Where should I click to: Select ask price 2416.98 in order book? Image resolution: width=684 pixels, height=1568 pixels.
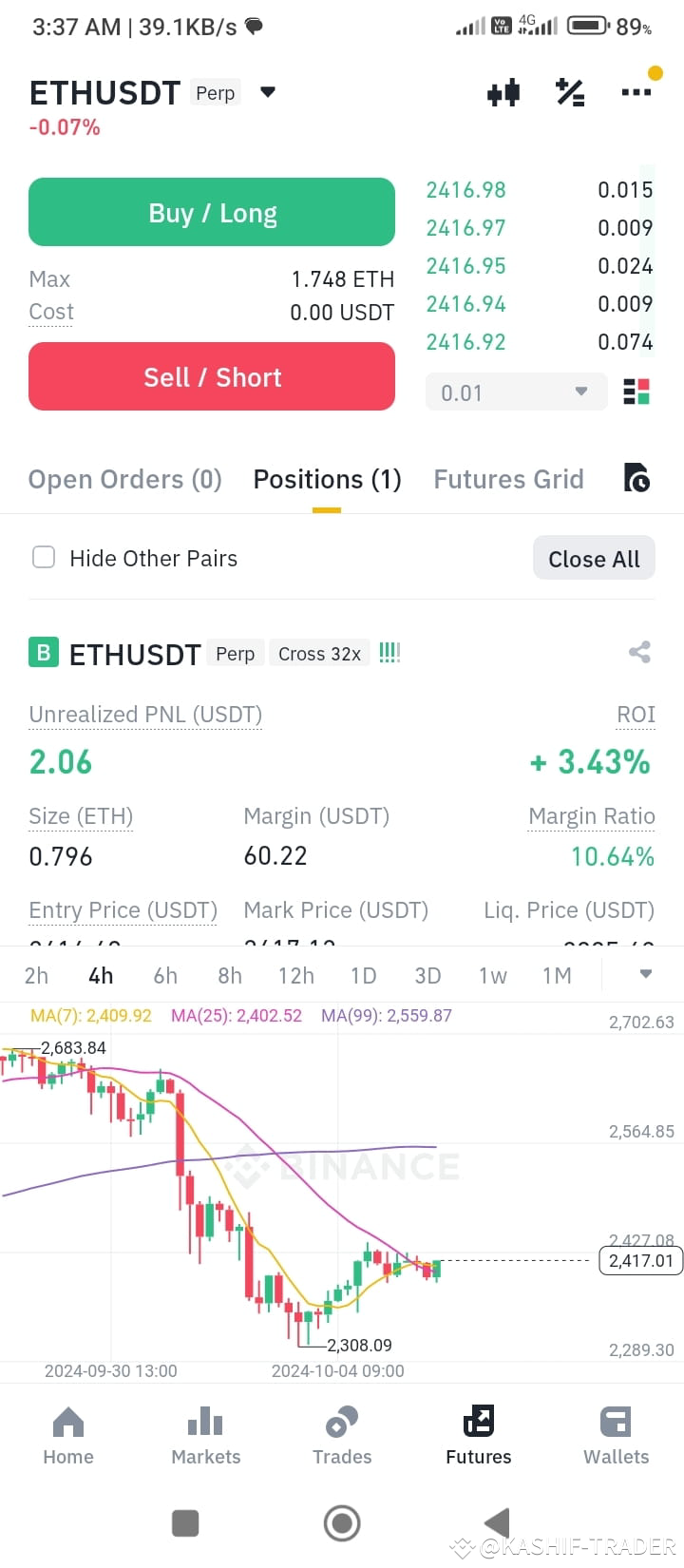point(465,189)
